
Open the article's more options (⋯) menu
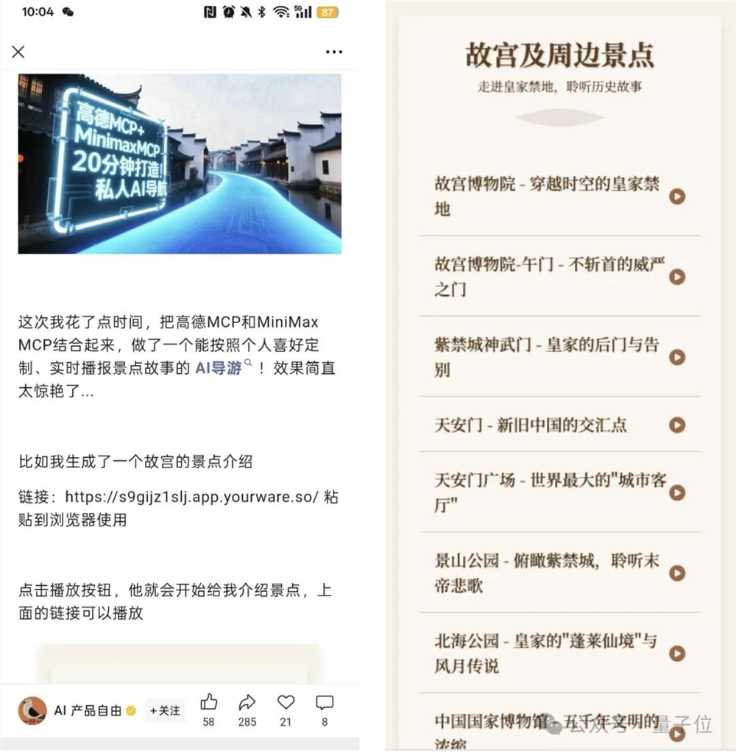[334, 52]
